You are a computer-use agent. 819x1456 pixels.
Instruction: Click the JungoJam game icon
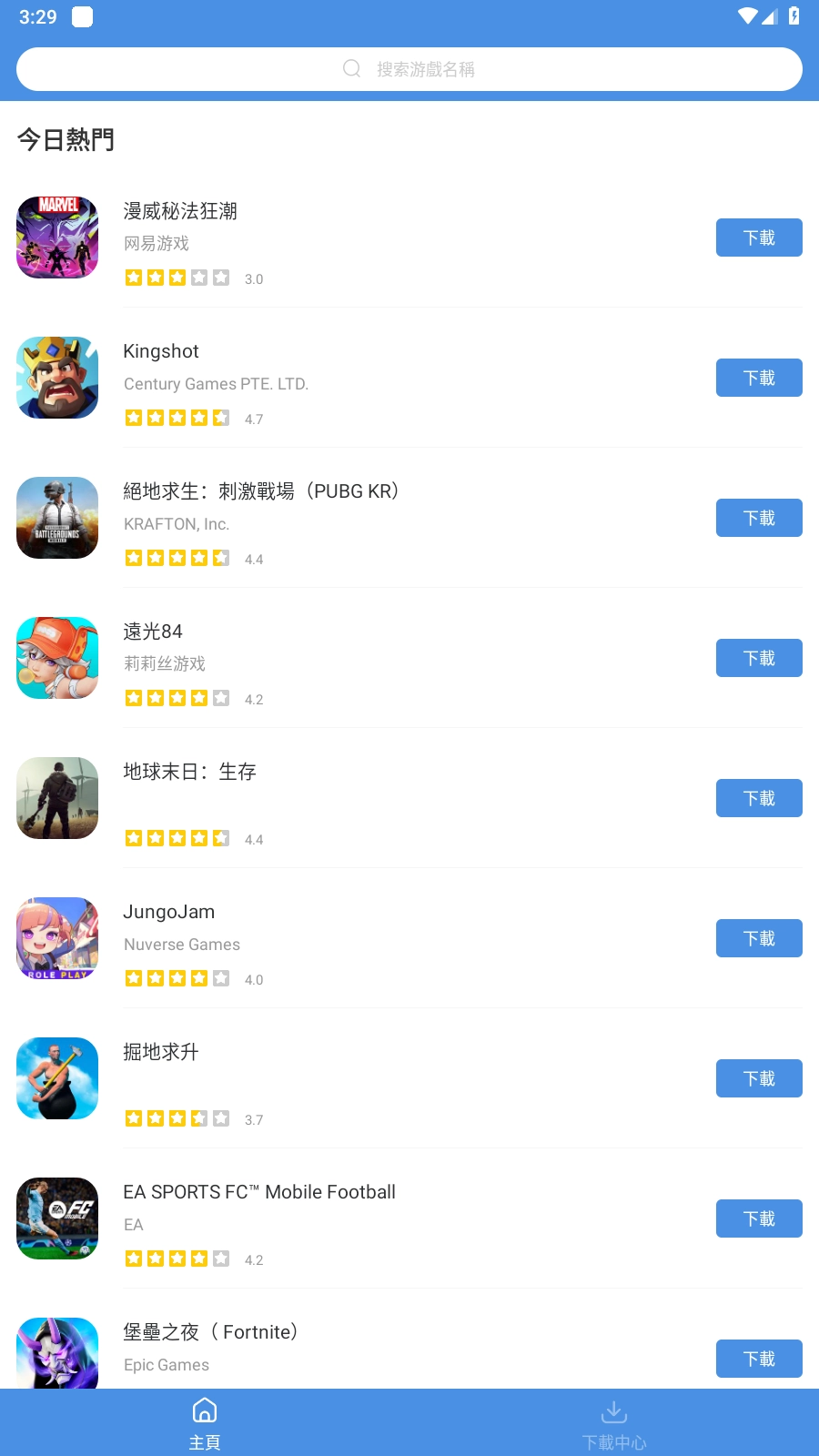(x=56, y=938)
